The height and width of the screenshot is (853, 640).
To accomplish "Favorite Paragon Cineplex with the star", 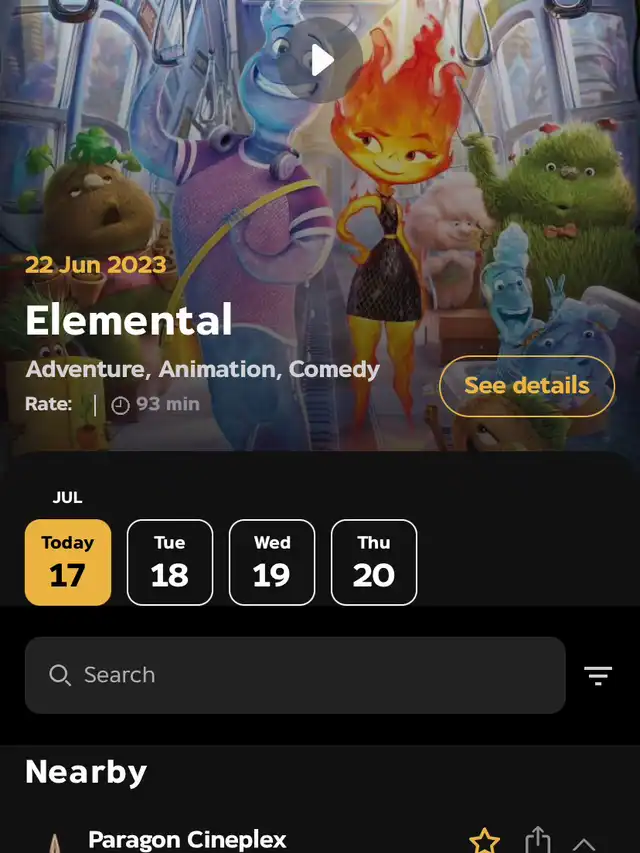I will [x=484, y=841].
